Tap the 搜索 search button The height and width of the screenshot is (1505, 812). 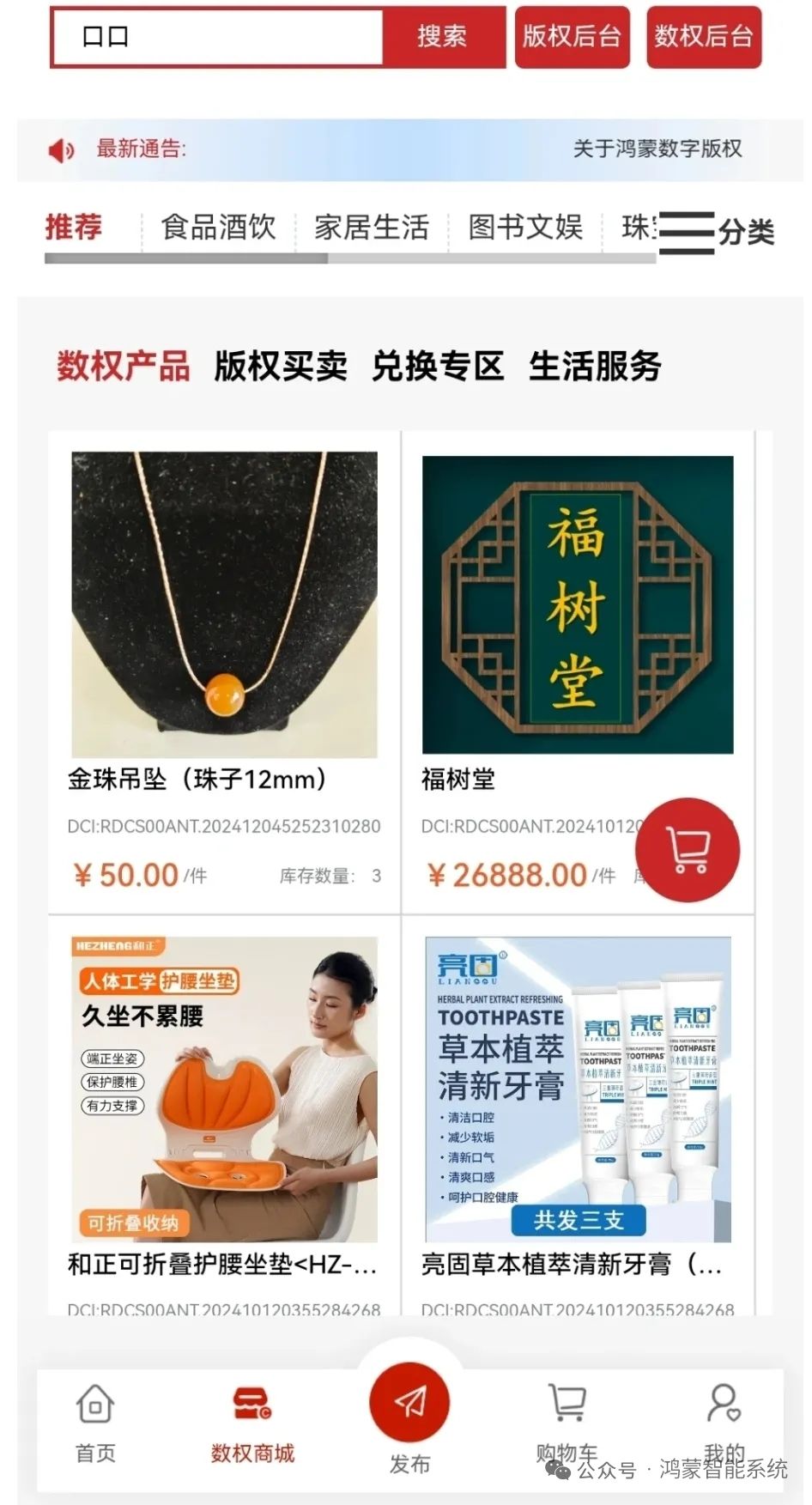(x=442, y=37)
